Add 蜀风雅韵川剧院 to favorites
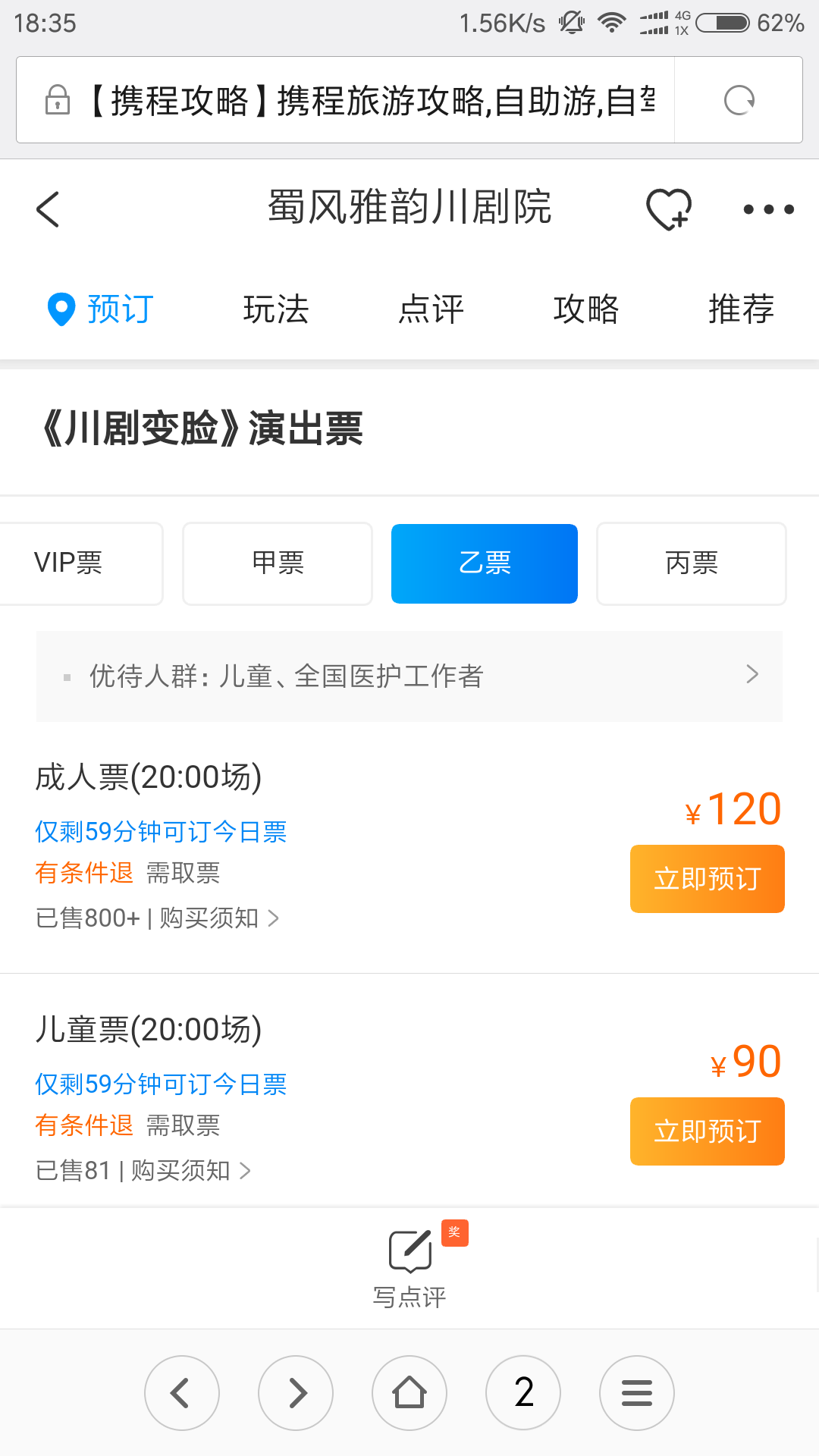This screenshot has height=1456, width=819. pos(669,209)
